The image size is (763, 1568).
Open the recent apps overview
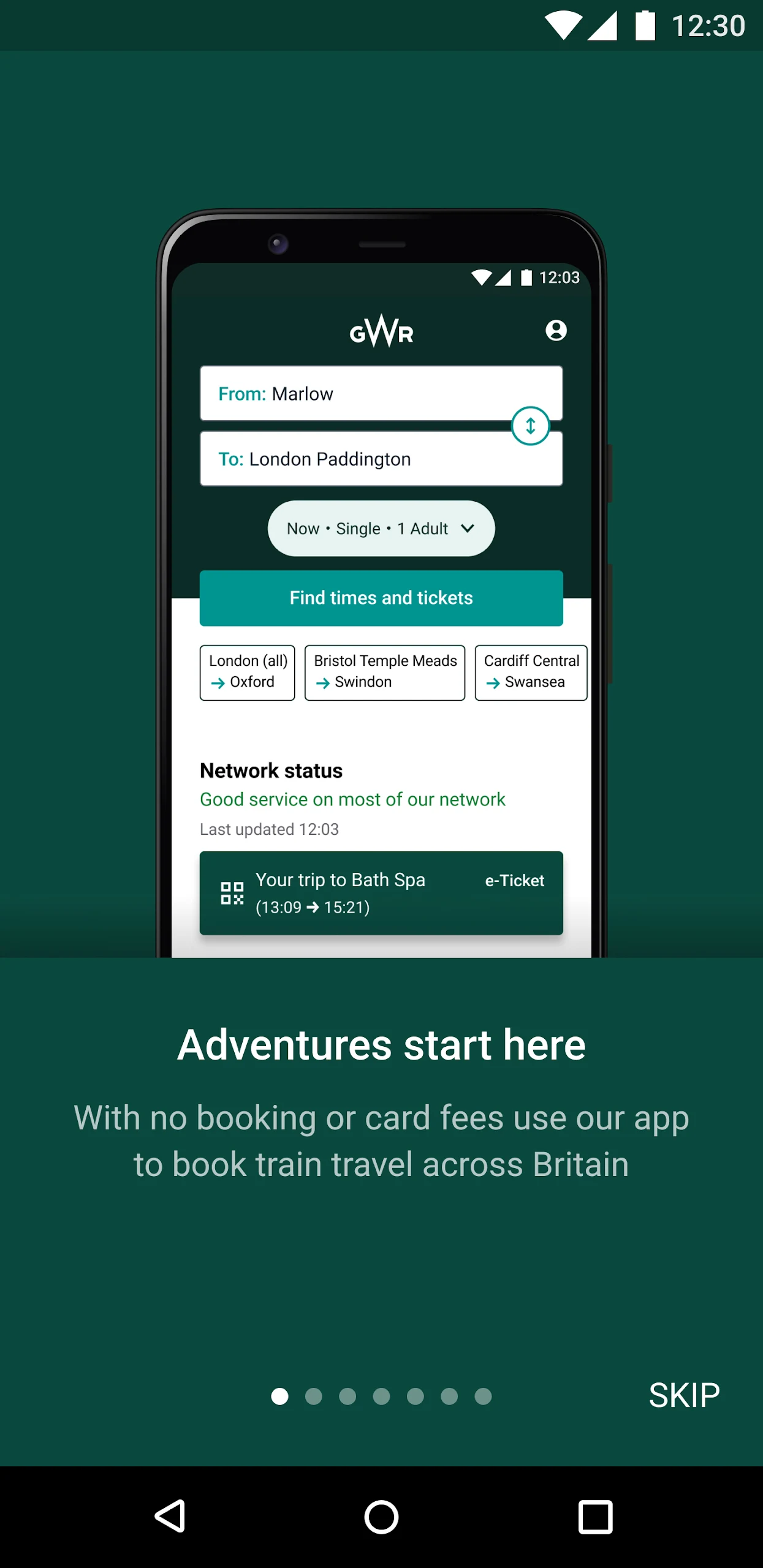(x=594, y=1517)
